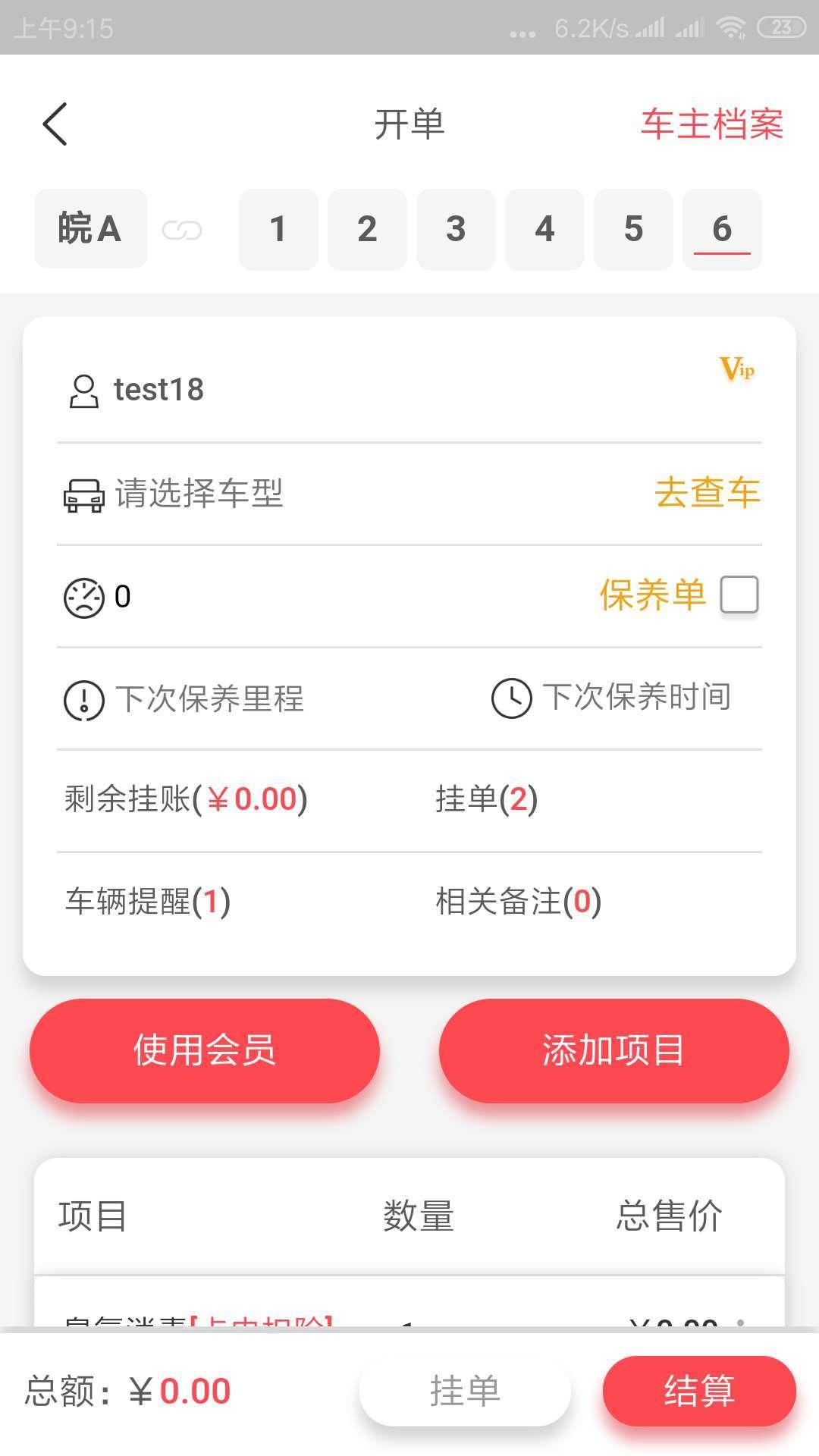Check the 保养单 checkbox

click(739, 595)
